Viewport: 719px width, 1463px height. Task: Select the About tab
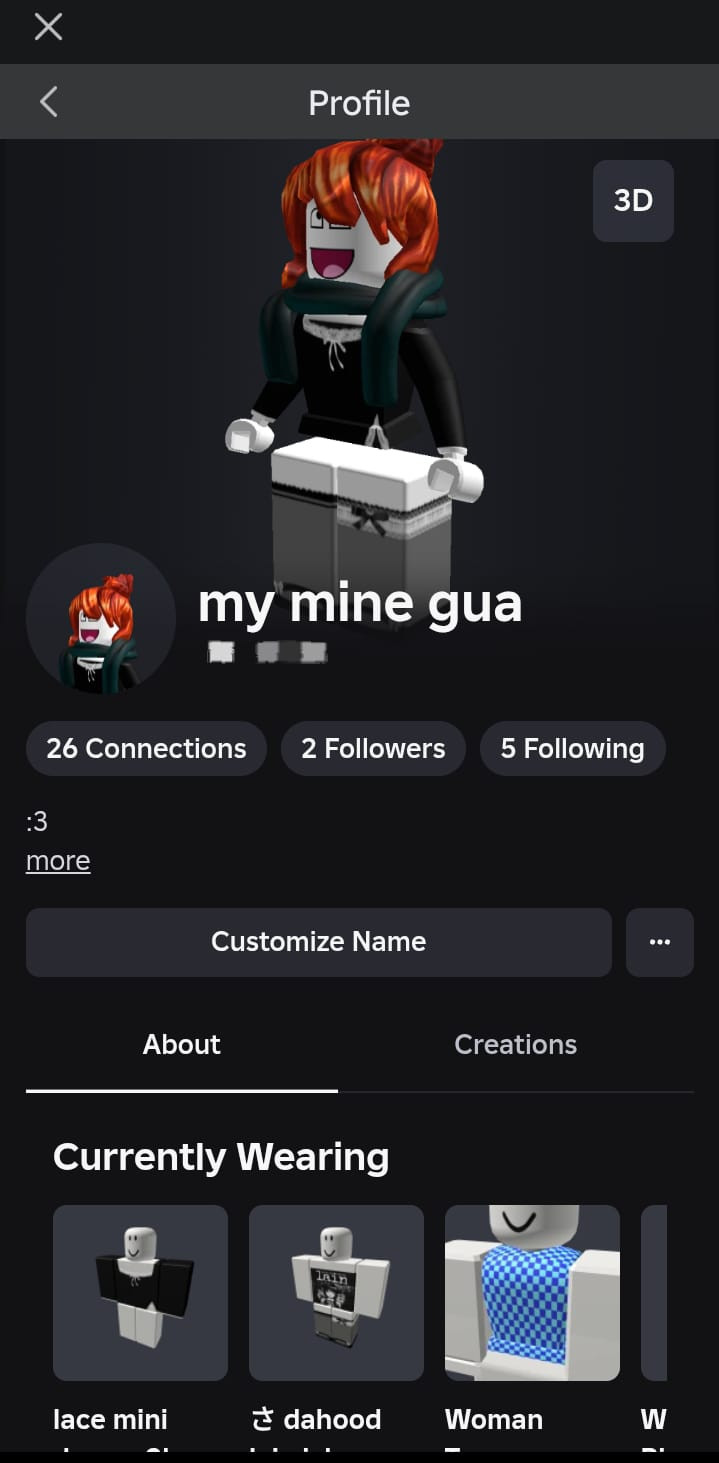coord(181,1045)
